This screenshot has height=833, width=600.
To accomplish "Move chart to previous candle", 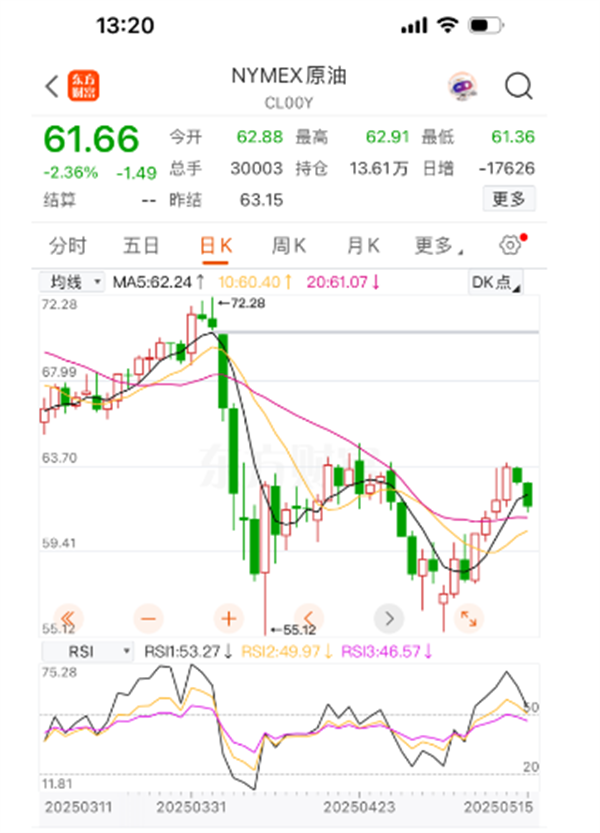I will [309, 618].
